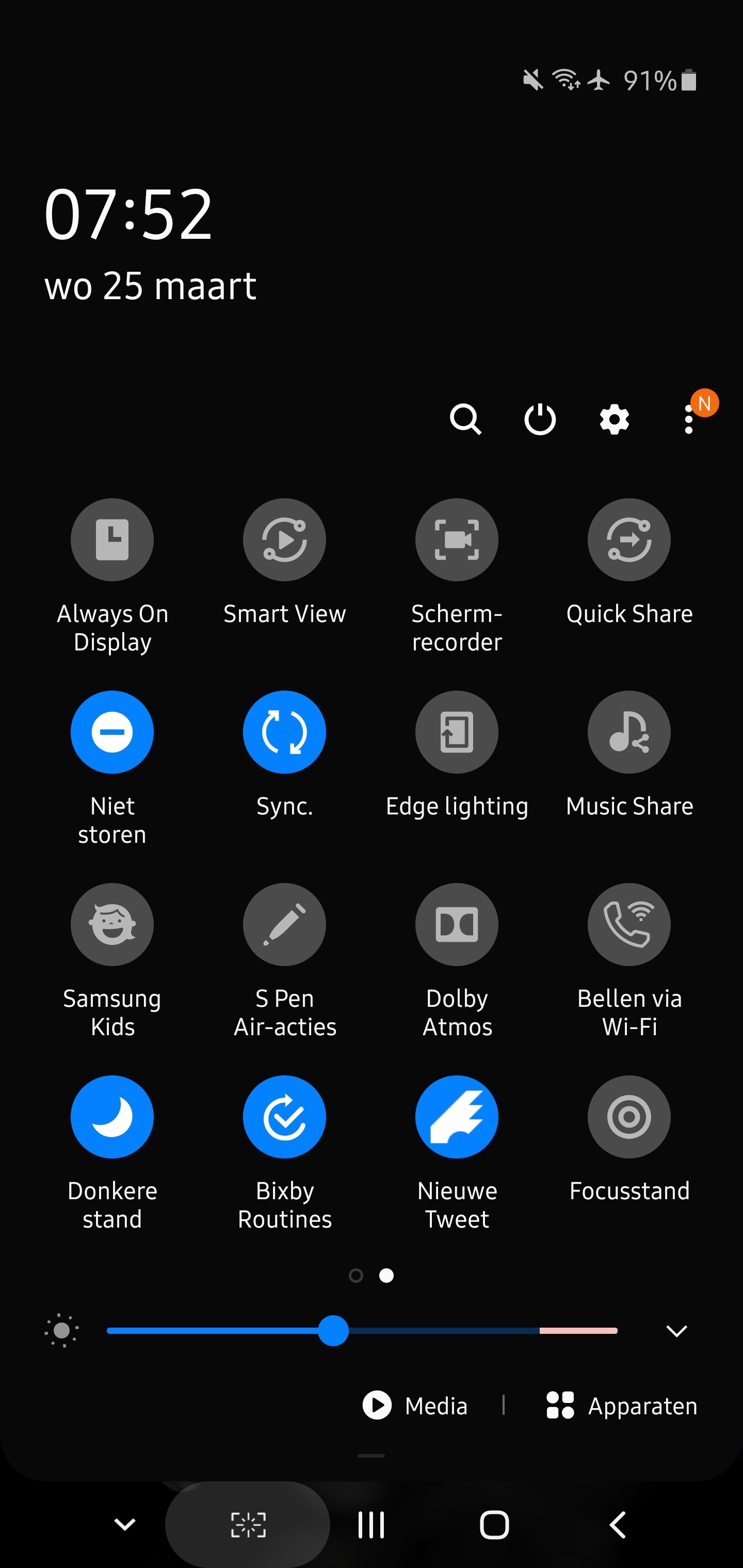The image size is (743, 1568).
Task: Enable Music Share
Action: pos(629,732)
